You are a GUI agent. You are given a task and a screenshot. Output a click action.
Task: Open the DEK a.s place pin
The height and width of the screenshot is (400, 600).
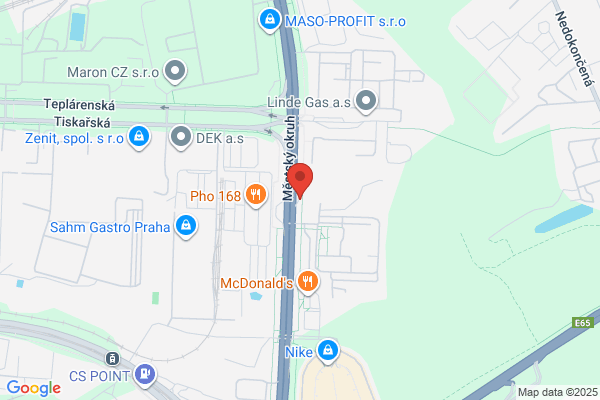click(x=181, y=138)
